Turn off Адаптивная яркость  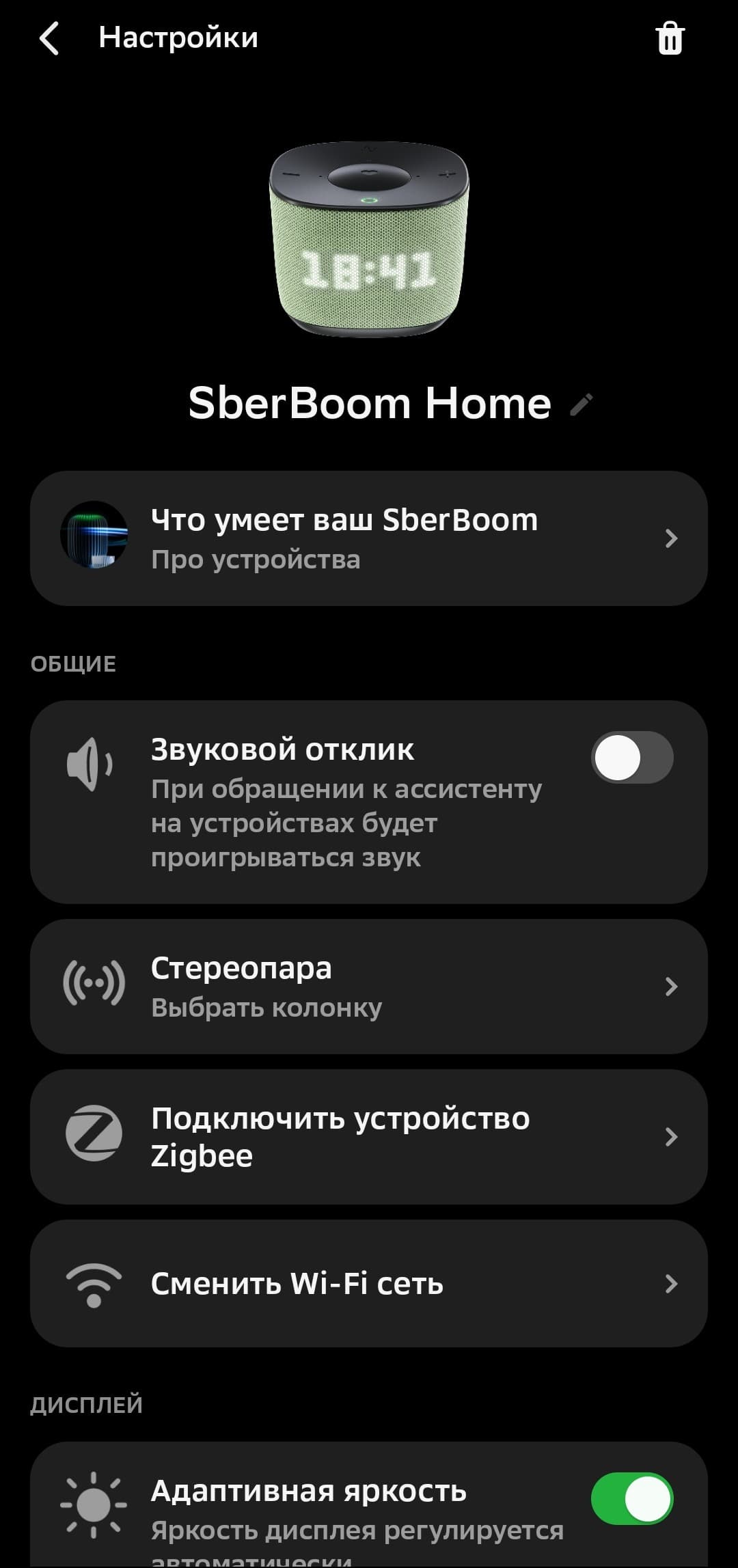632,1498
